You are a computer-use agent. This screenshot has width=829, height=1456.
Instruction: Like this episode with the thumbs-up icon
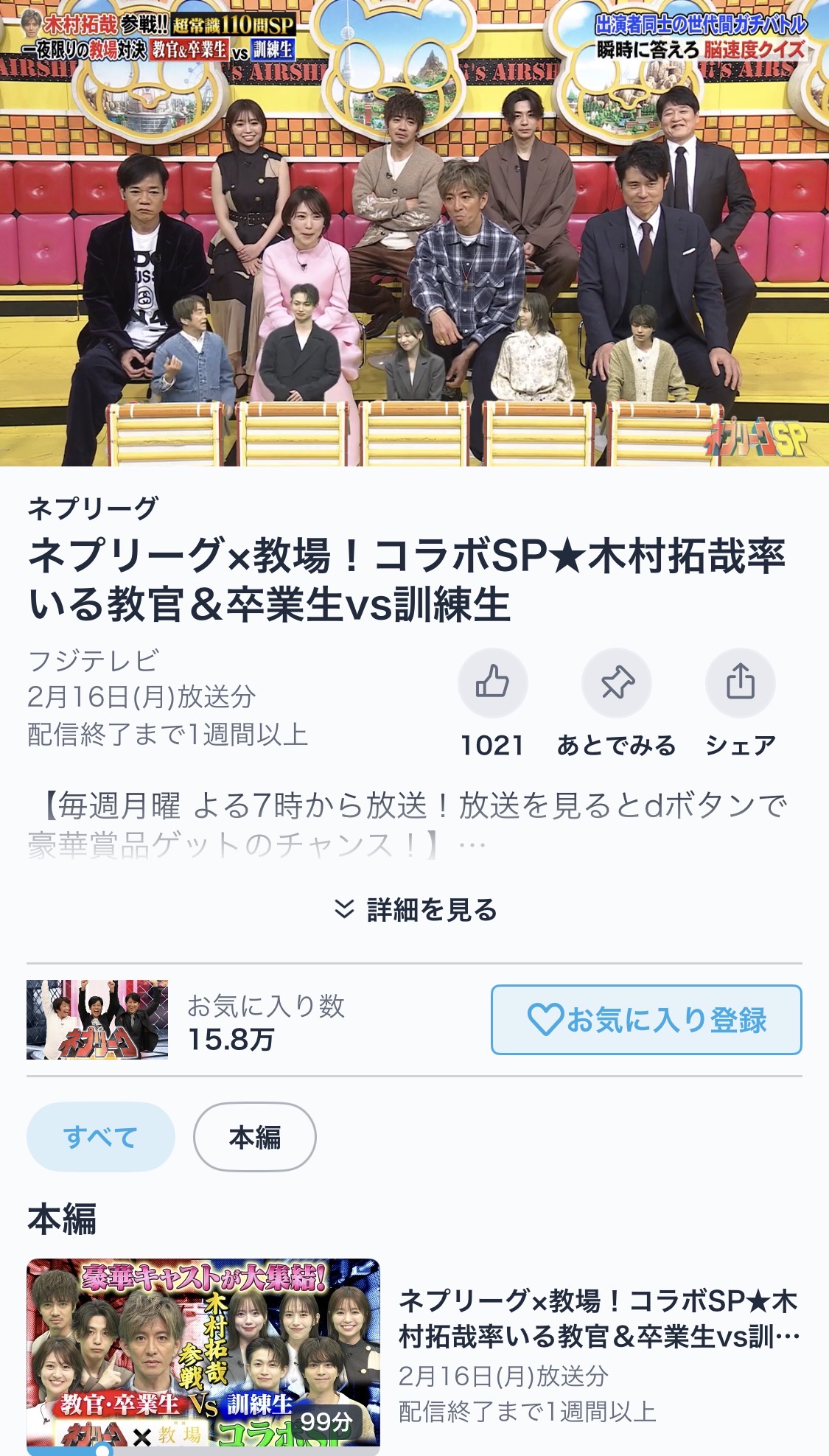492,682
